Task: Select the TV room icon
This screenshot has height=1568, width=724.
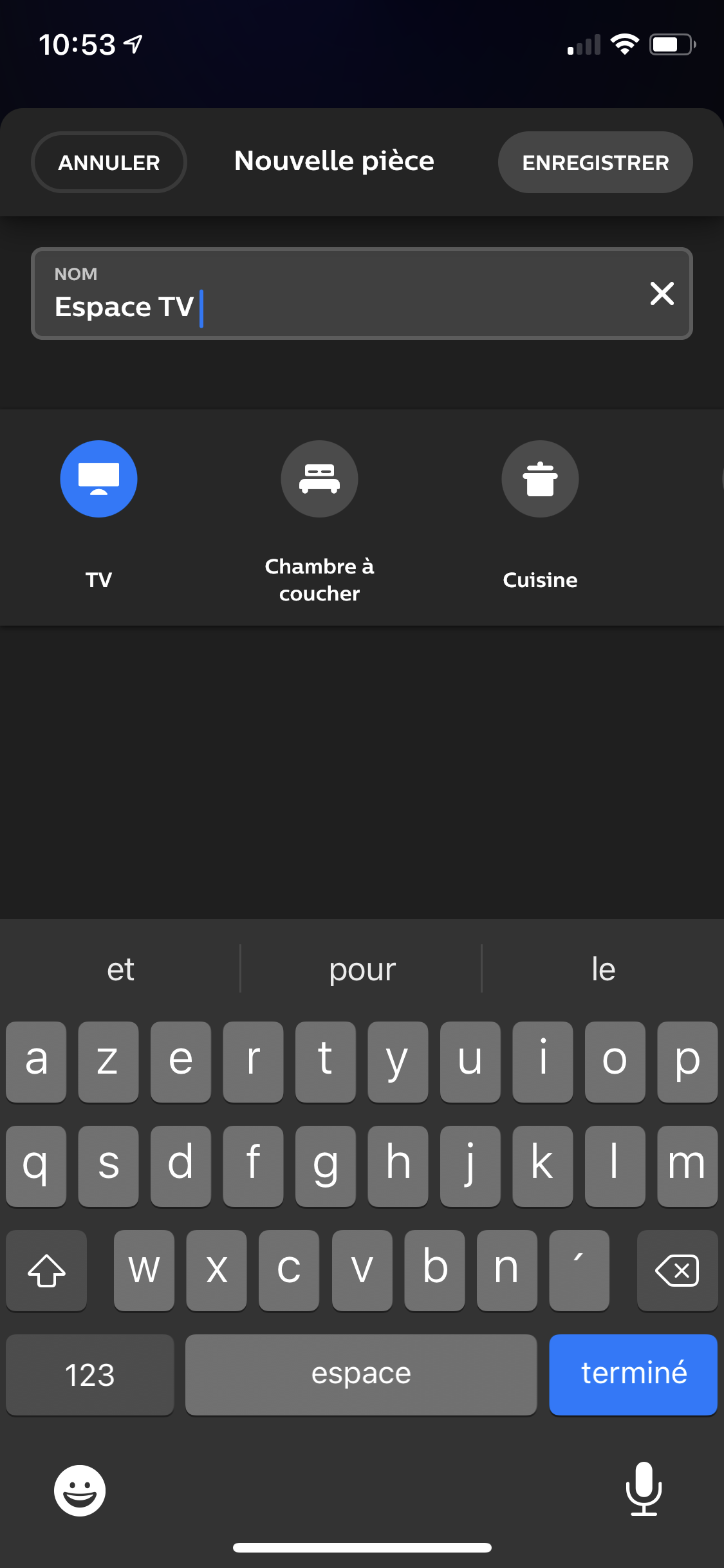Action: point(98,479)
